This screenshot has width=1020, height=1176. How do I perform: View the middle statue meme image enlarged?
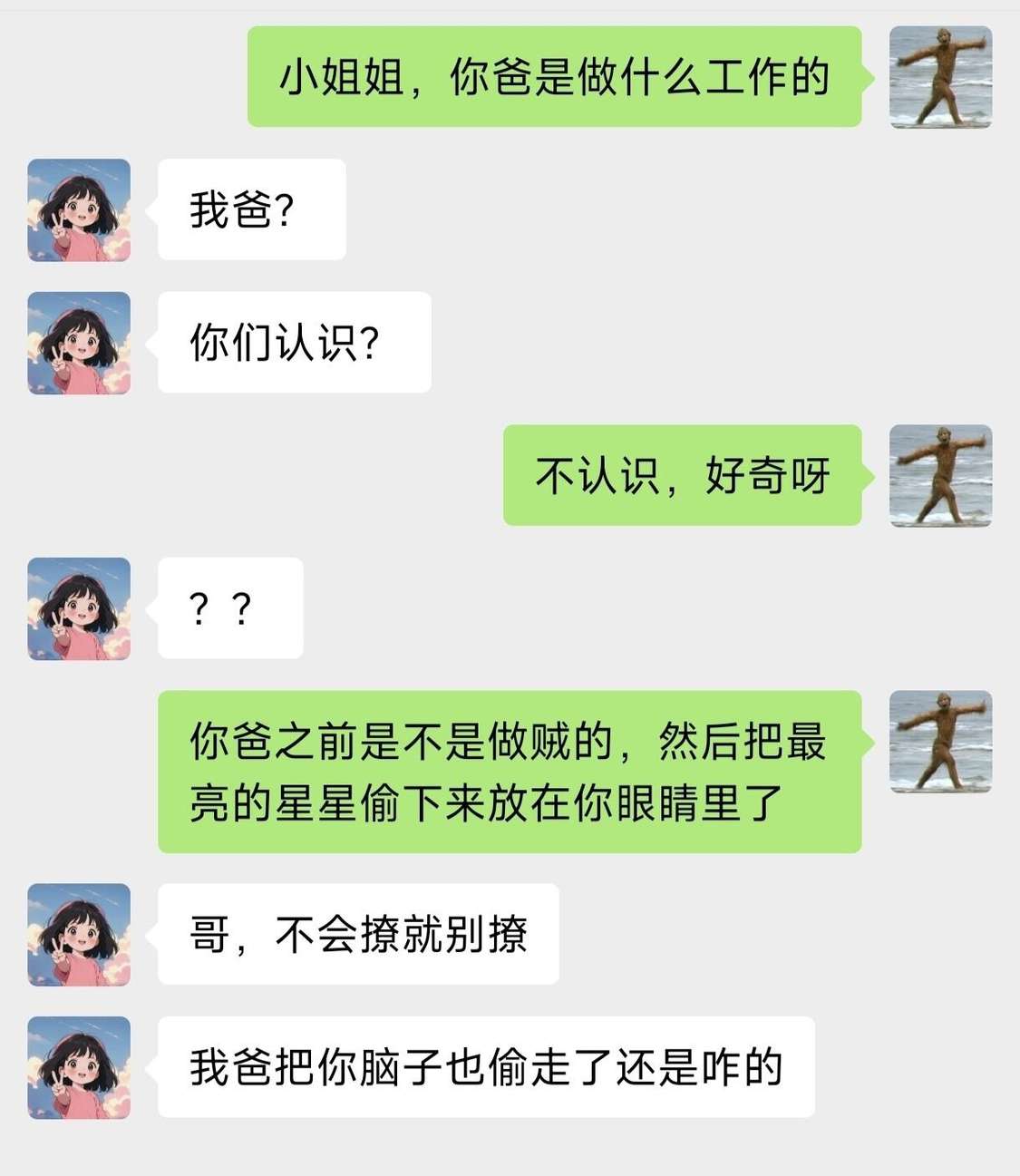(x=940, y=475)
